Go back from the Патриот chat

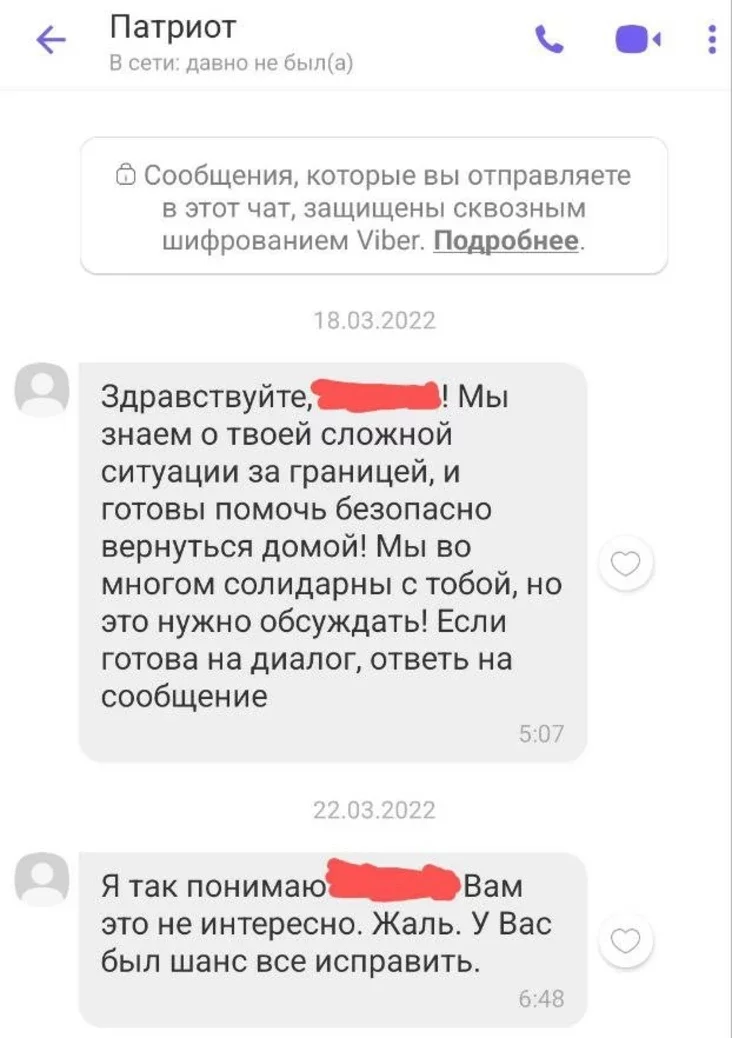50,39
